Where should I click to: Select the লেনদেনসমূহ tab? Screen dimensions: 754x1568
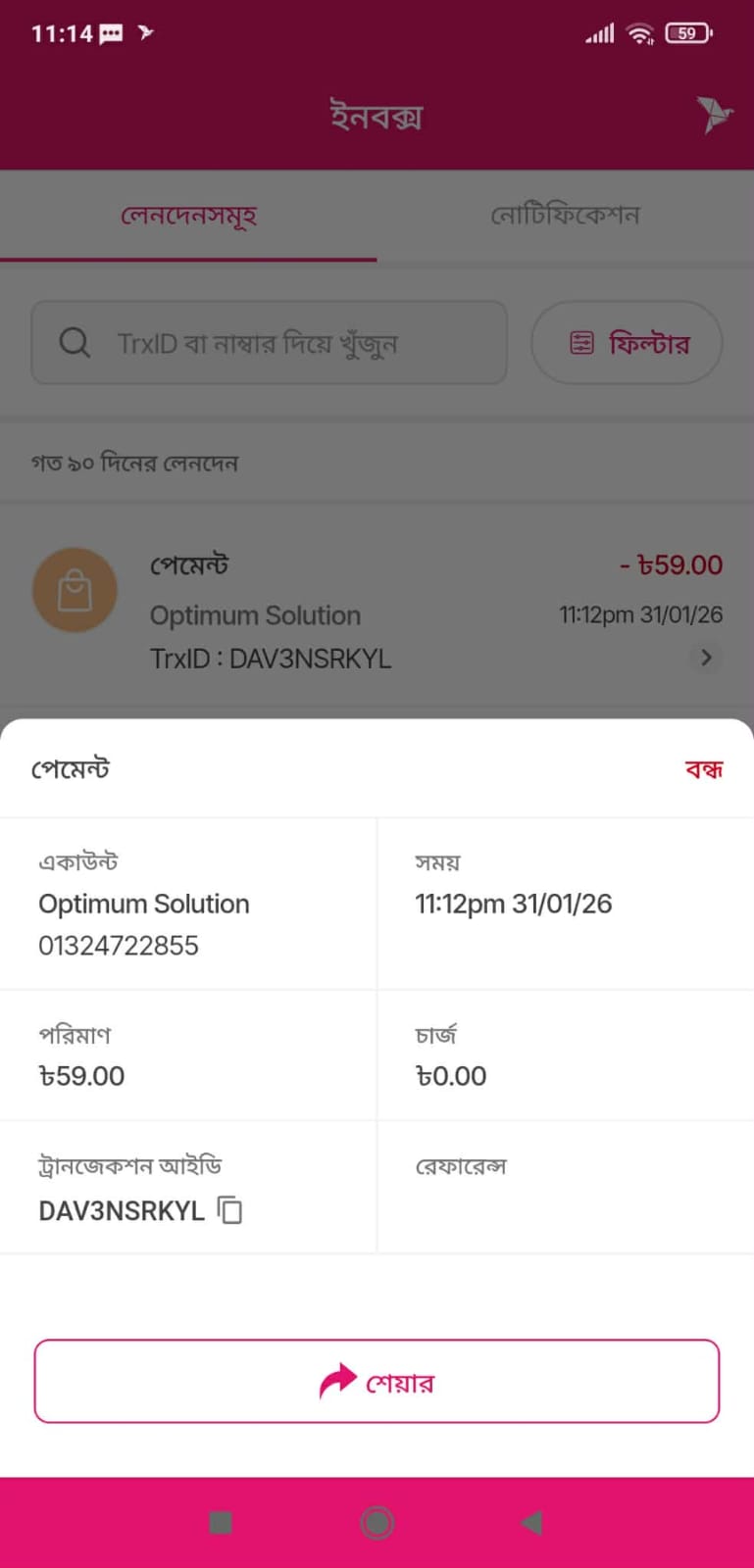[188, 216]
